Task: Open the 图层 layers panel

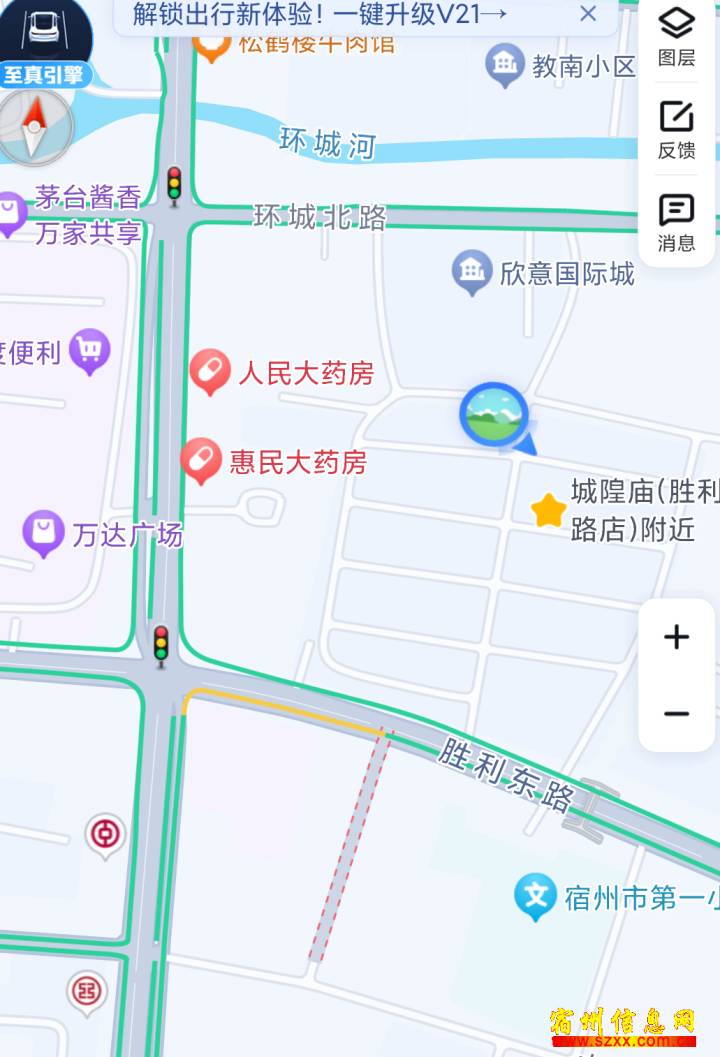Action: [x=677, y=36]
